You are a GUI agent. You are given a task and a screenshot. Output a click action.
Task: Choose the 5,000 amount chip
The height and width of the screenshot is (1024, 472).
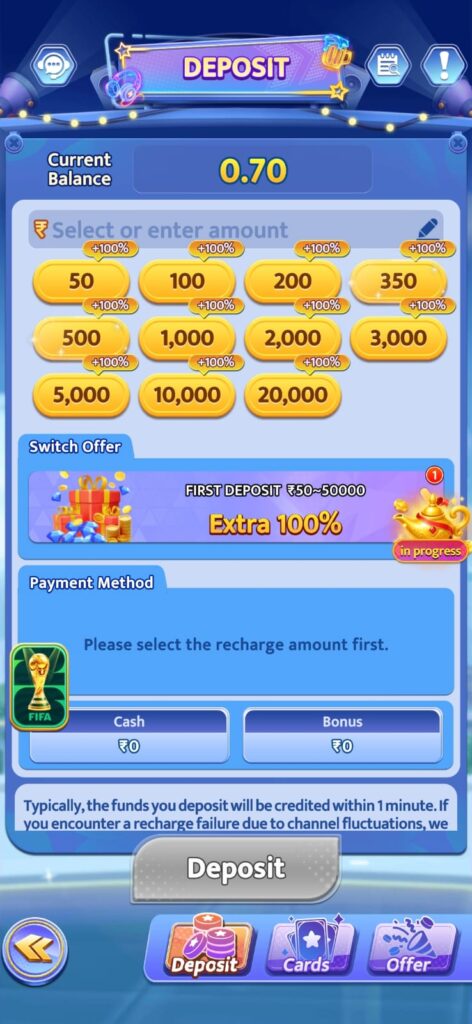click(81, 394)
